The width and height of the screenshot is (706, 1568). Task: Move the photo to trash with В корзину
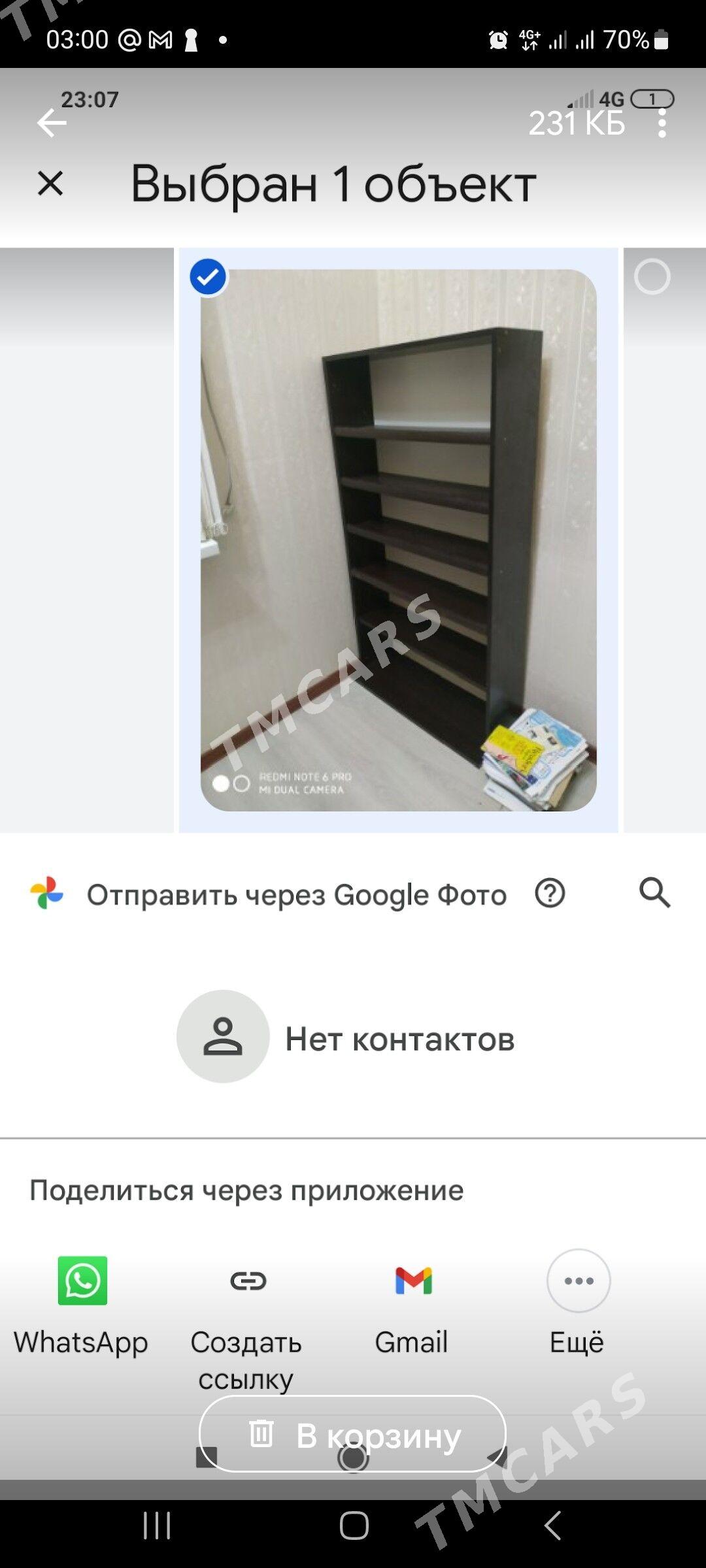353,1434
